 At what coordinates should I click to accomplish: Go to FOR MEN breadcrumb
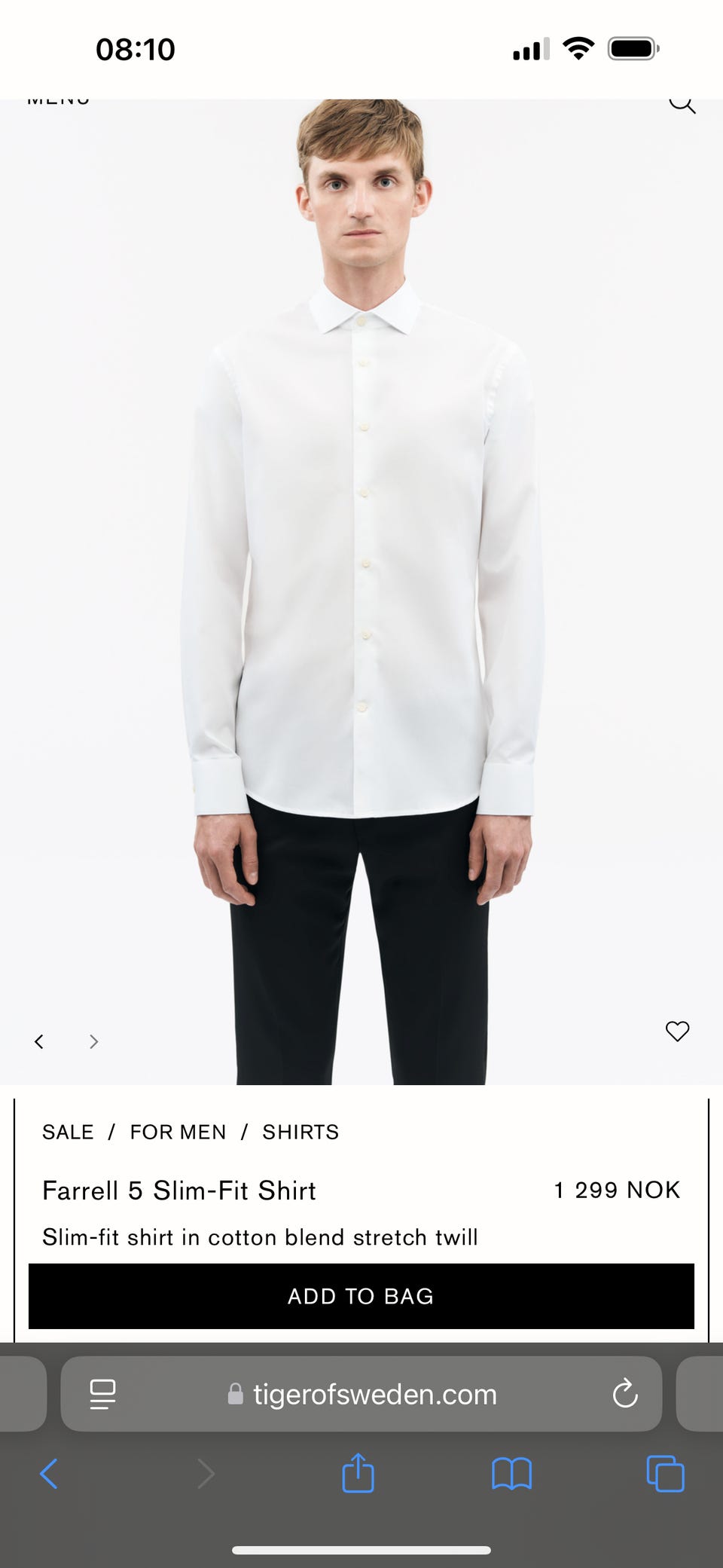pyautogui.click(x=178, y=1132)
